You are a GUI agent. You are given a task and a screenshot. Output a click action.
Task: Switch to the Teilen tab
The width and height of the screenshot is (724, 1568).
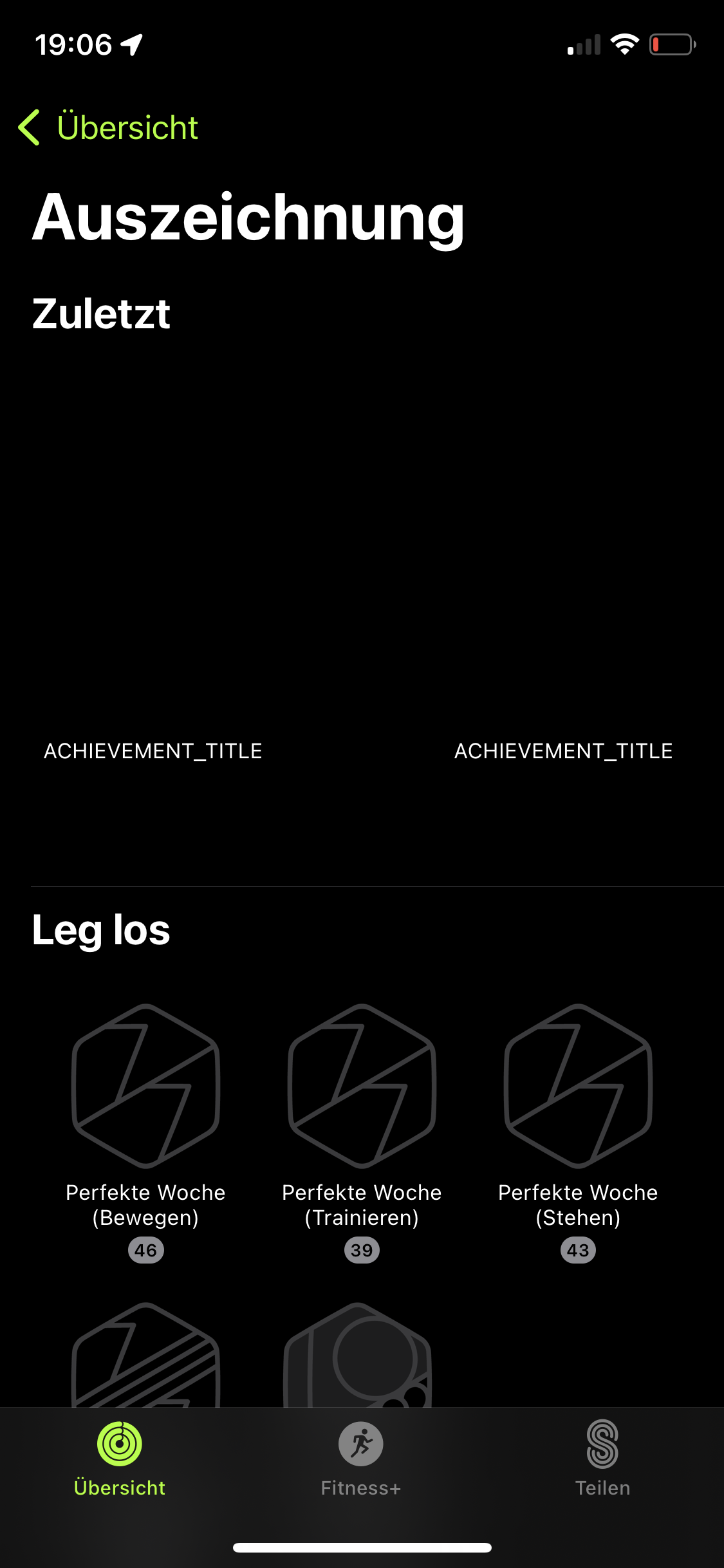click(602, 1459)
